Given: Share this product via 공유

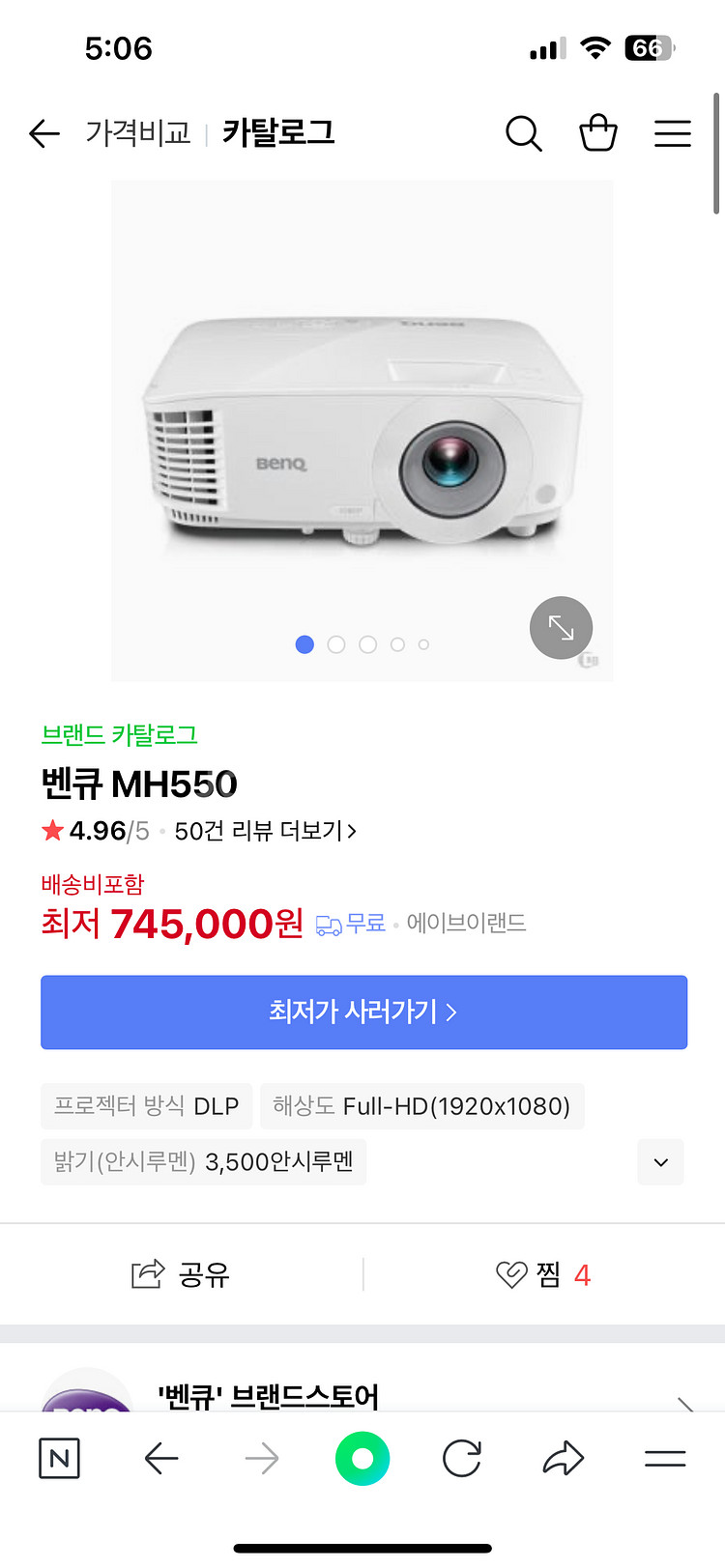Looking at the screenshot, I should 181,1274.
